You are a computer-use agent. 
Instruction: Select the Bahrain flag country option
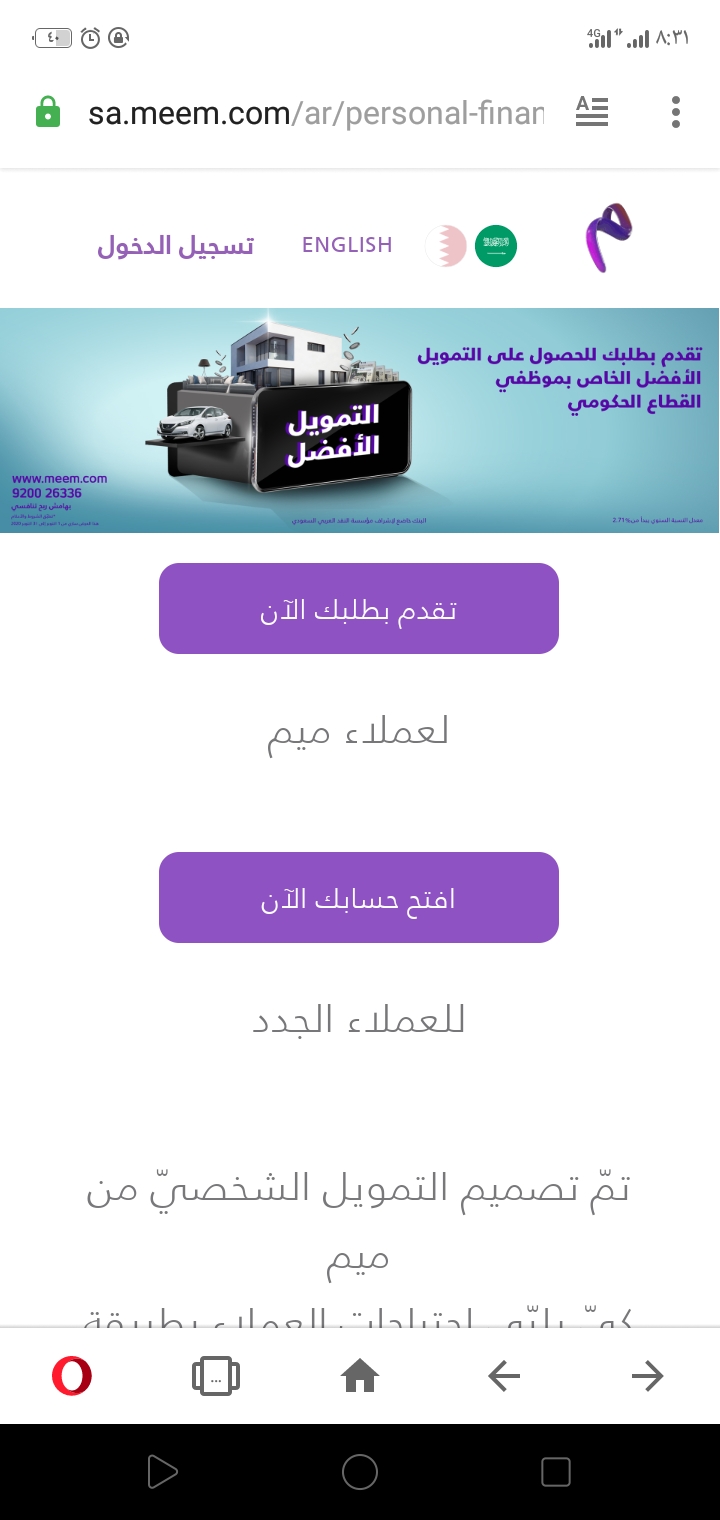coord(446,246)
